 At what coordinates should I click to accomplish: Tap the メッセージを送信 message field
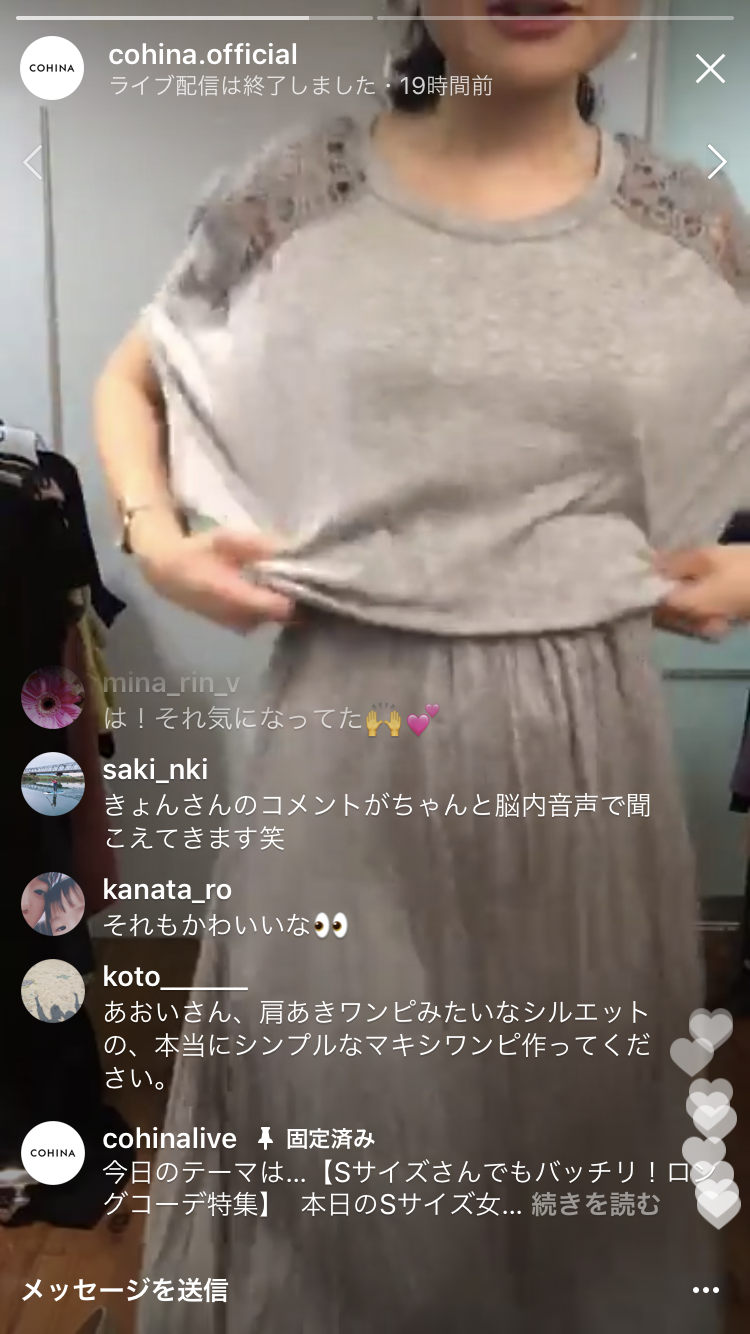click(x=125, y=1290)
